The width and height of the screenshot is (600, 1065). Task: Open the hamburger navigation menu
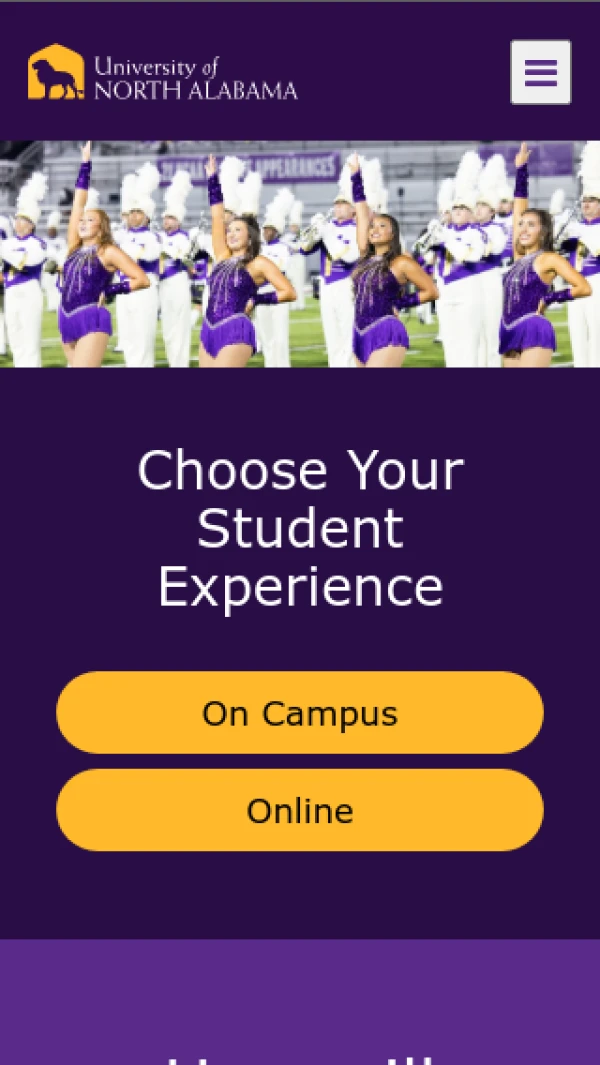[540, 72]
